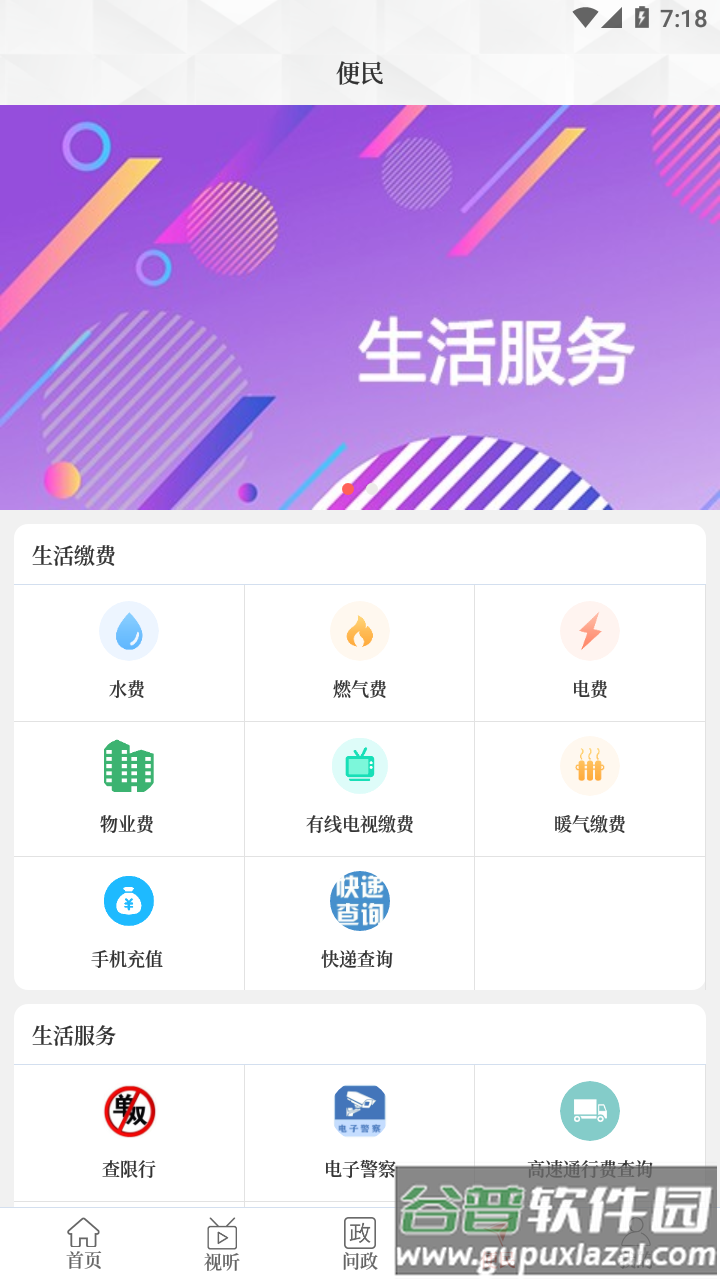The image size is (720, 1280).
Task: Open 电费 electricity bill payment
Action: pos(590,652)
